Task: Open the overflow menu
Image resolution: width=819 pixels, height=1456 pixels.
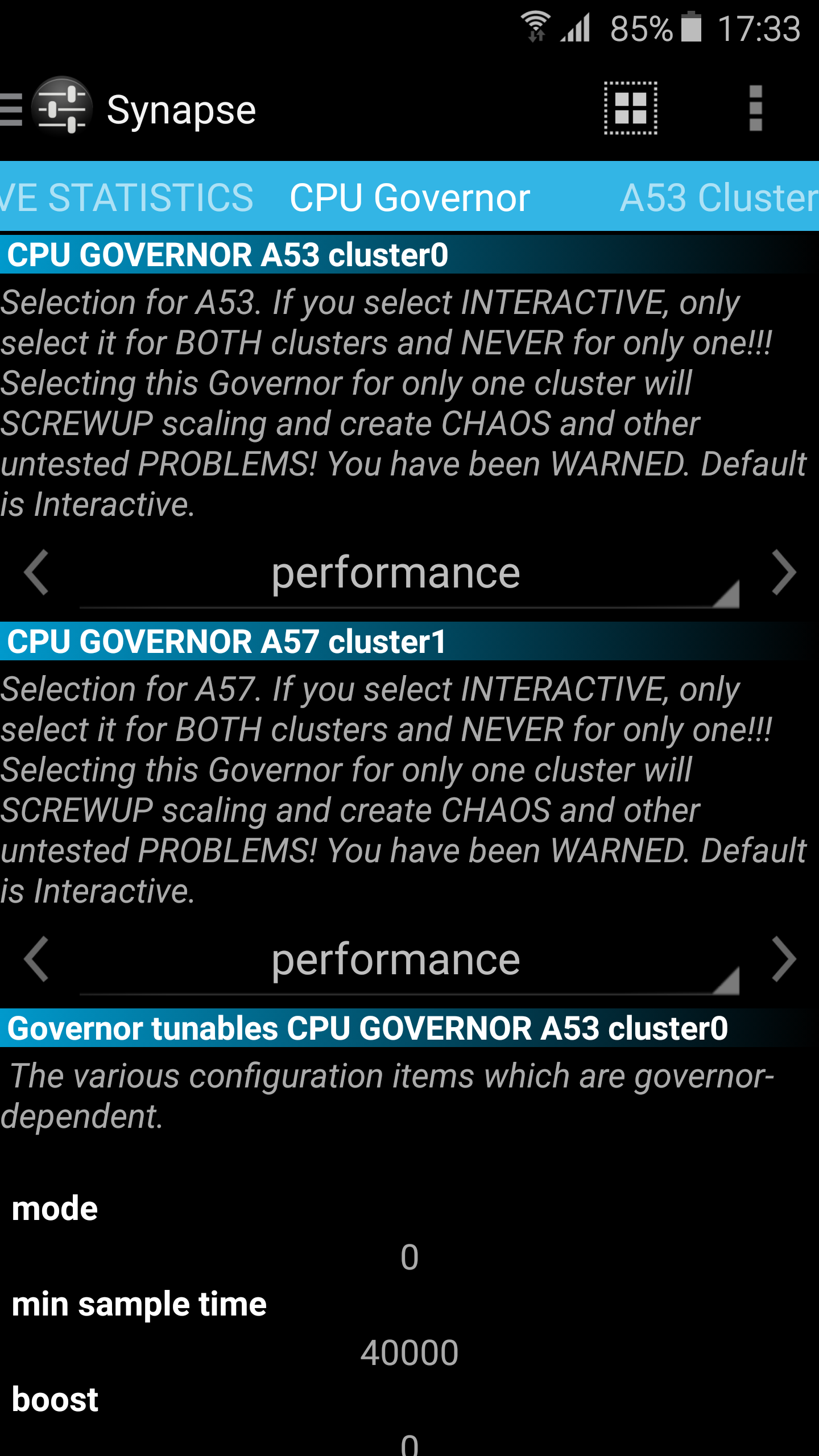Action: pos(755,108)
